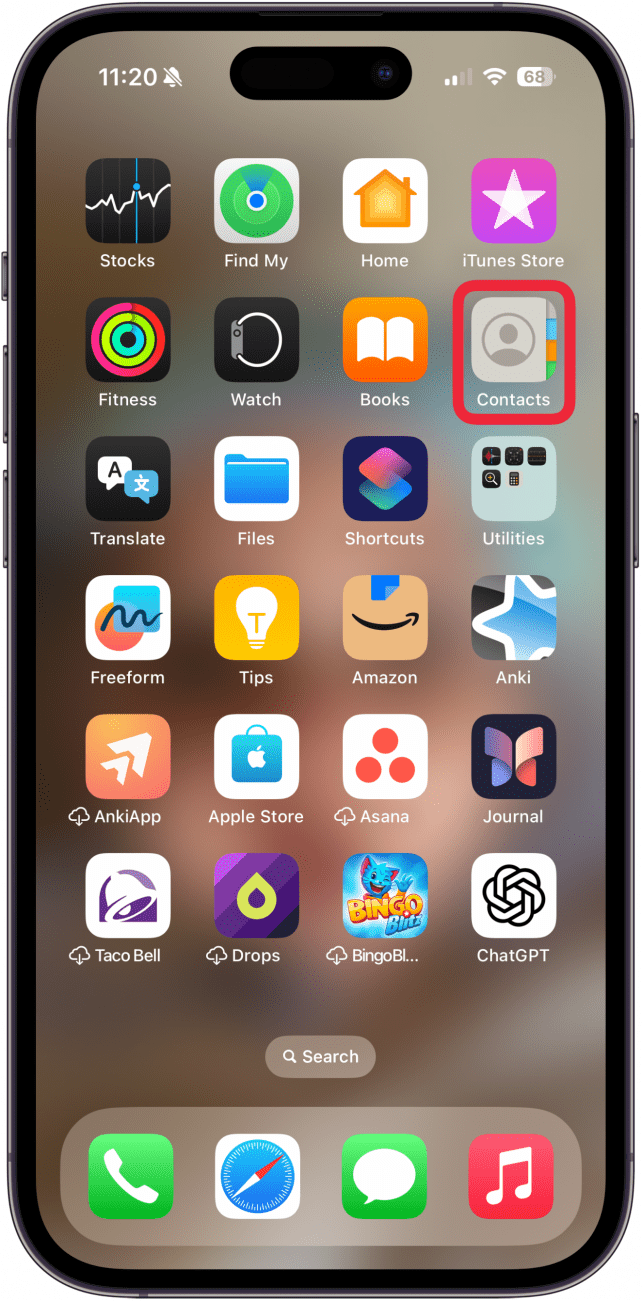Launch Shortcuts
The width and height of the screenshot is (642, 1301).
[385, 479]
